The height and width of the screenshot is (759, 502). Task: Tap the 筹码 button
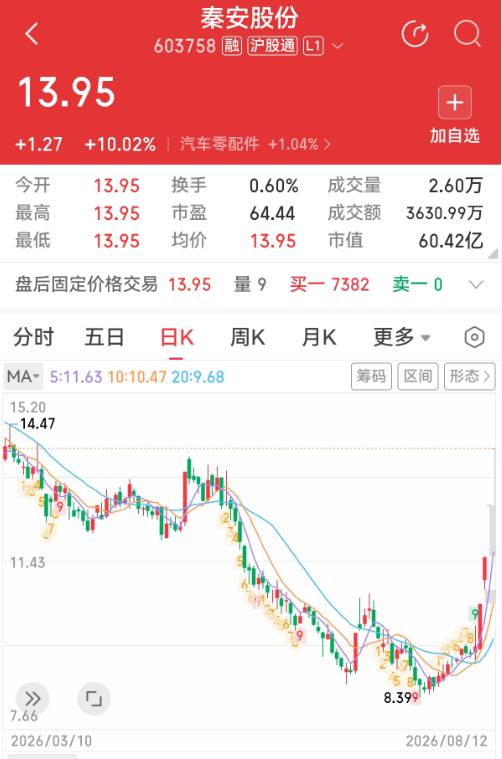(371, 376)
